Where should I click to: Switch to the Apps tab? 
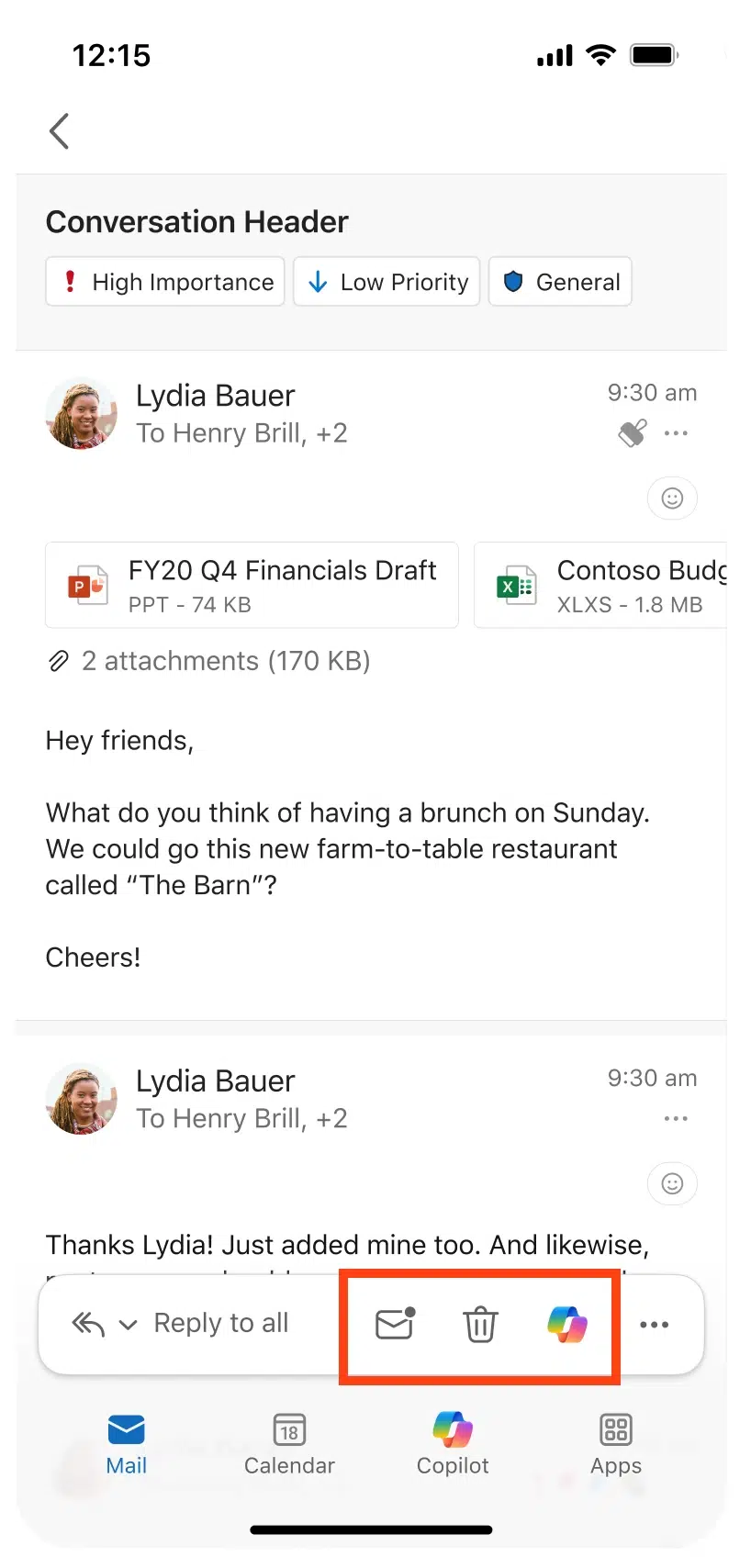pos(616,1444)
